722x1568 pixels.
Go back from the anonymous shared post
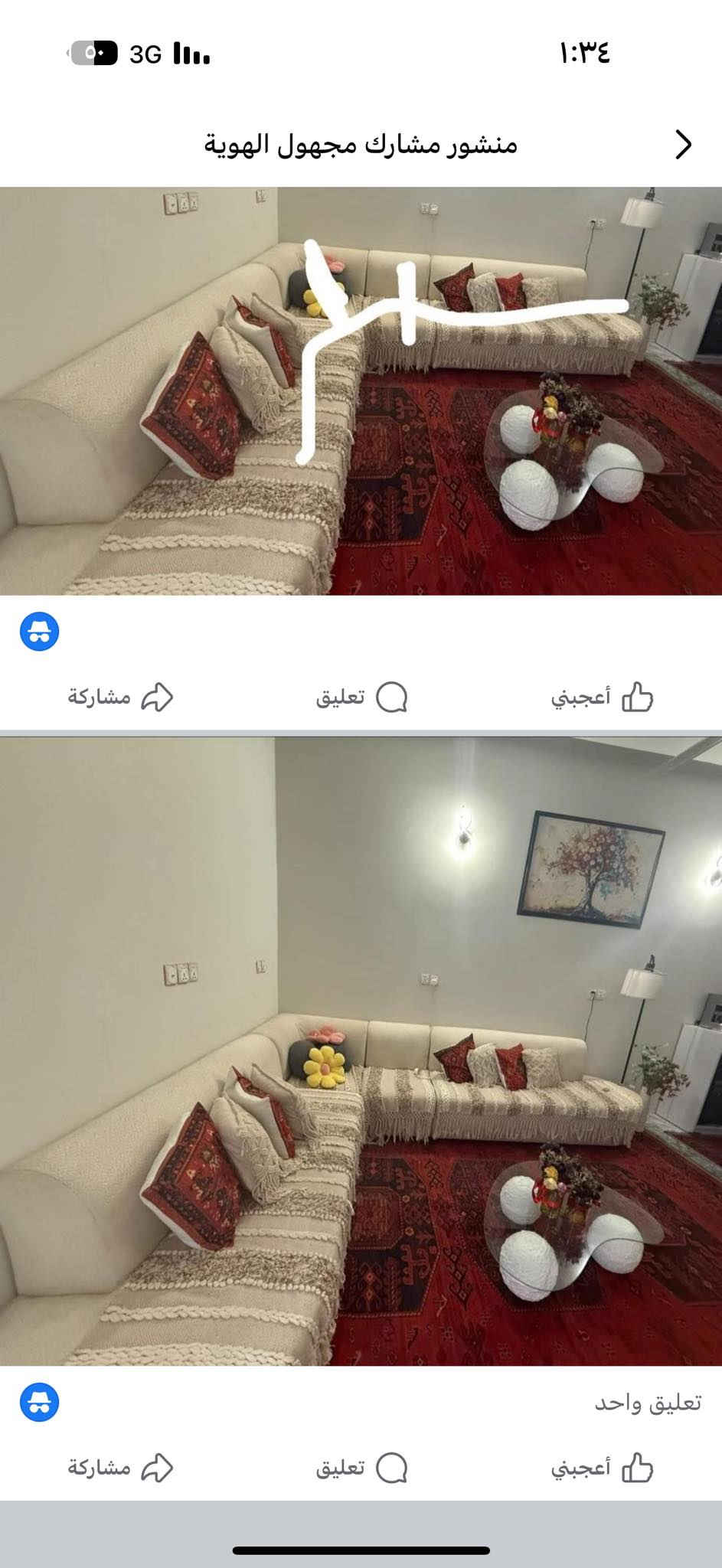pyautogui.click(x=683, y=144)
